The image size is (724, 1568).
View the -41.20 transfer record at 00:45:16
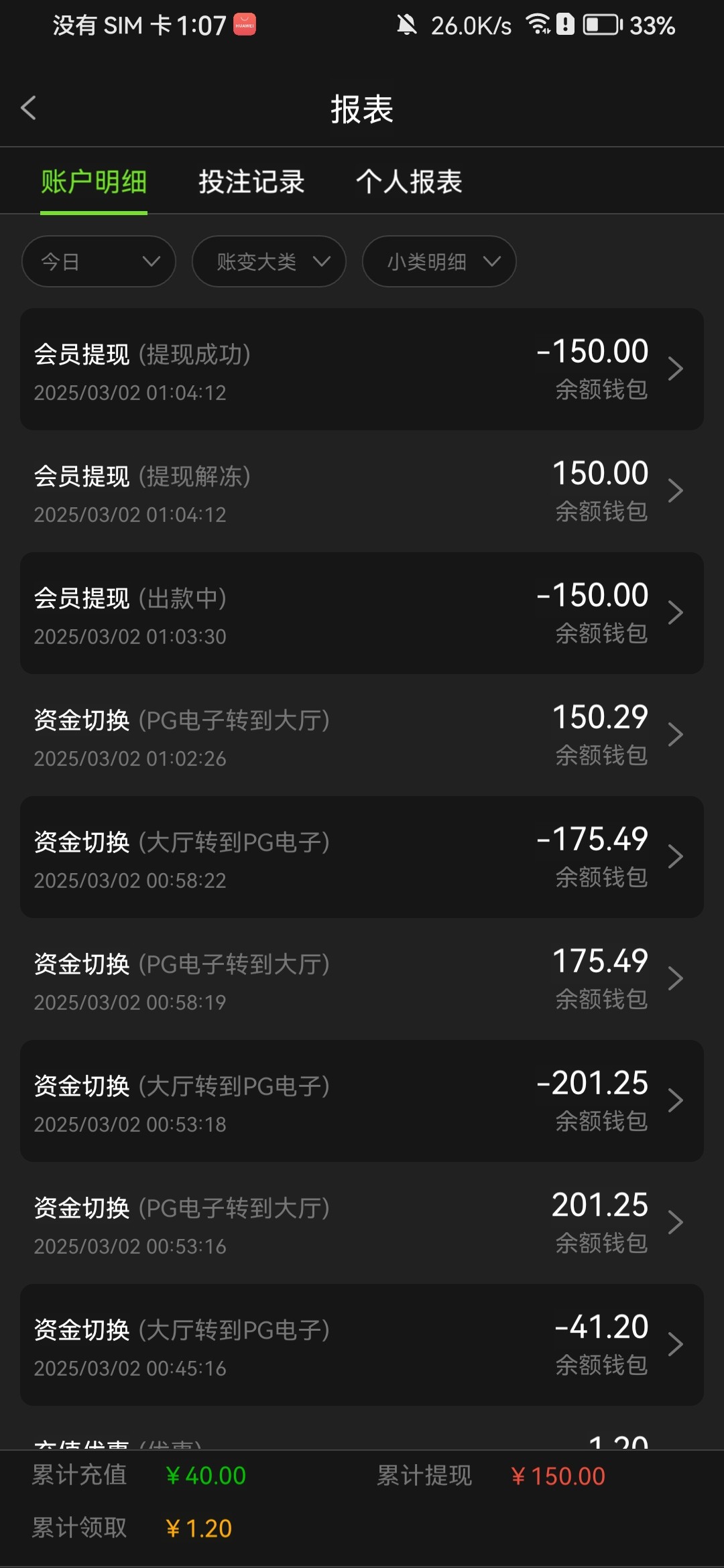(x=362, y=1345)
